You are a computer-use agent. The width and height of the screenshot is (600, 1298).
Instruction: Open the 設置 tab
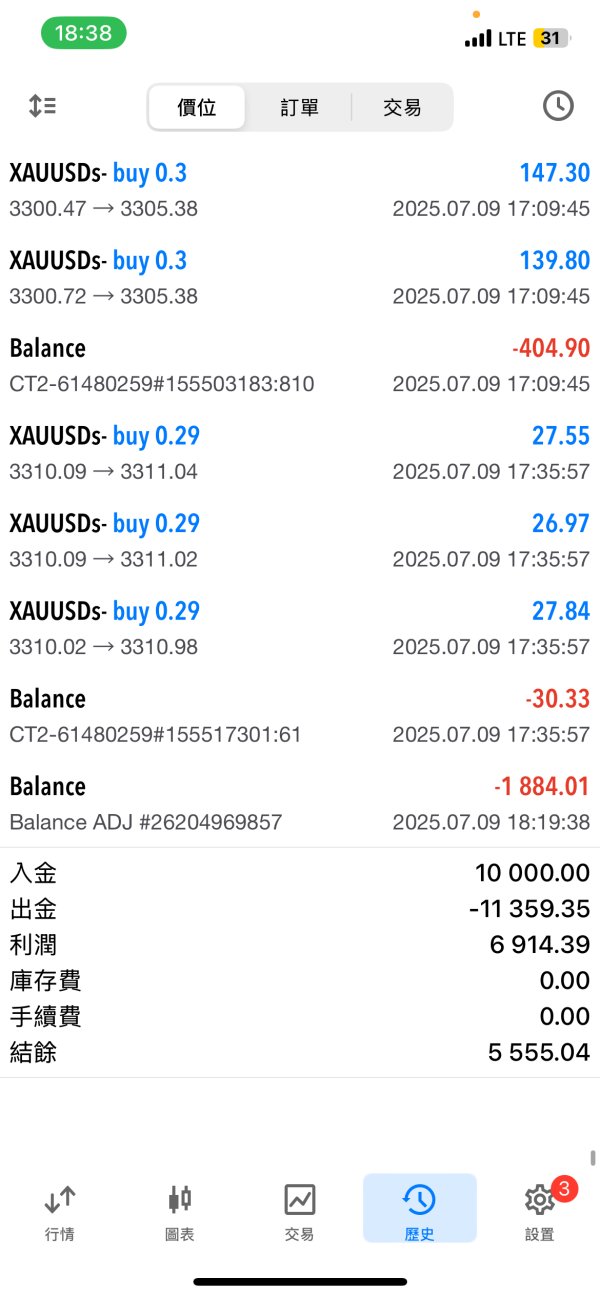[540, 1211]
